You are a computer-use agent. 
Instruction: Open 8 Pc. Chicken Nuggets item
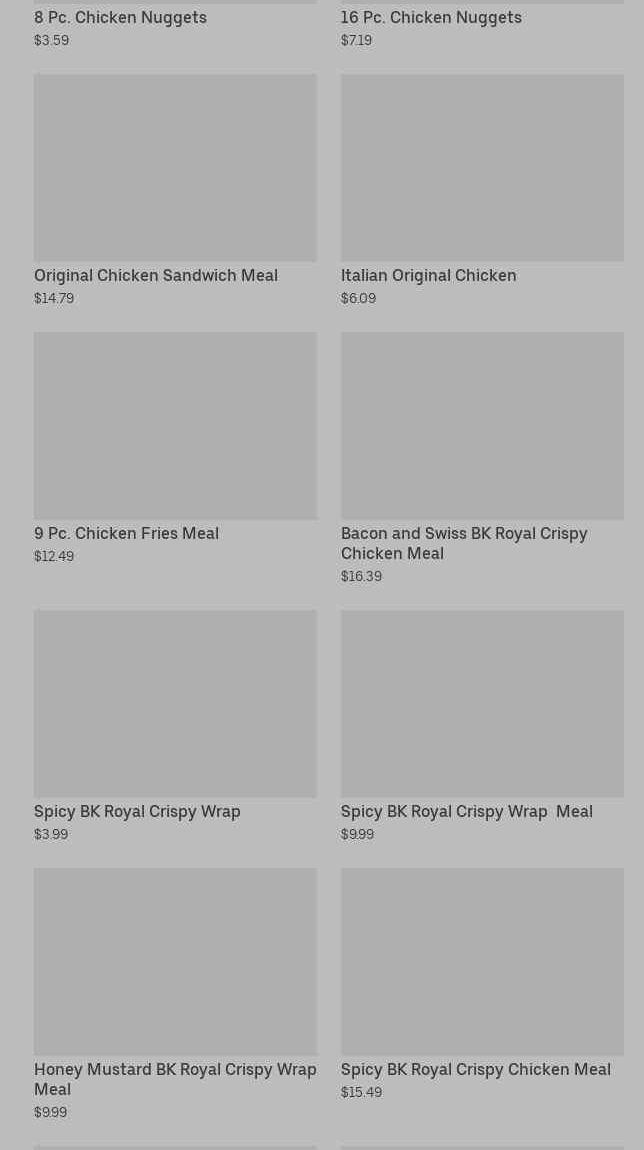(120, 18)
